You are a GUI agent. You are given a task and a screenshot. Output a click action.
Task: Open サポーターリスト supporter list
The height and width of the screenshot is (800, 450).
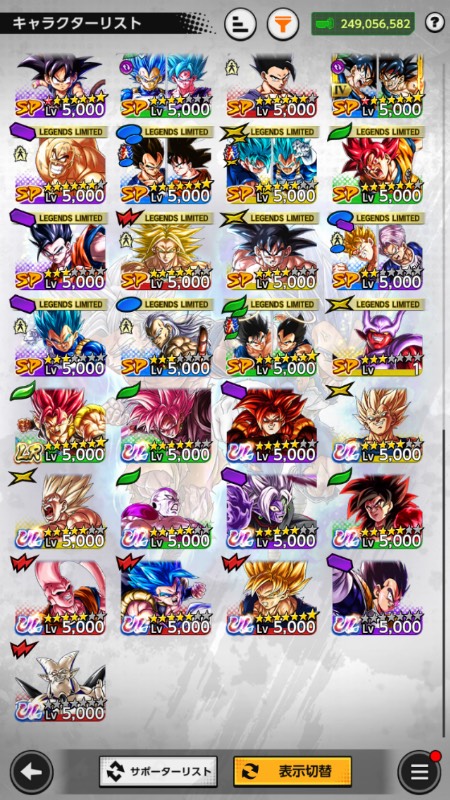click(x=158, y=771)
